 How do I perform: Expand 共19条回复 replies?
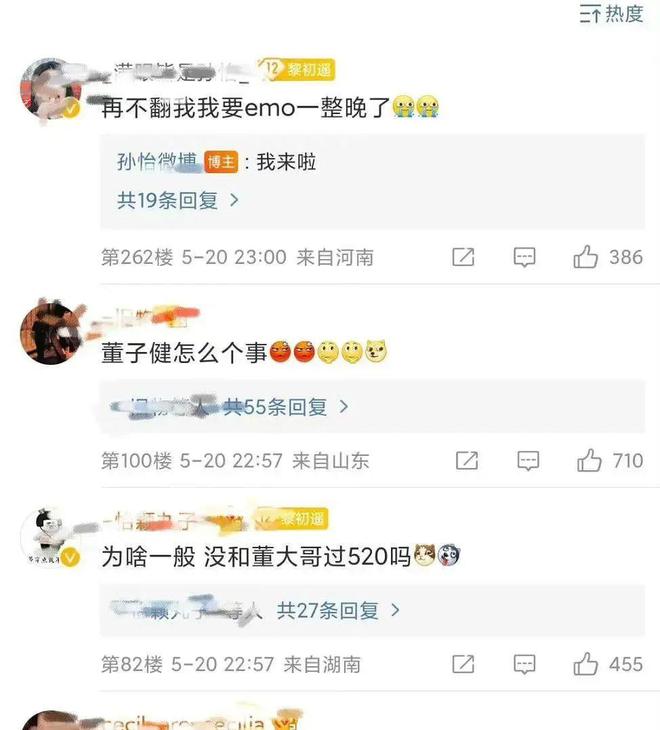(178, 200)
